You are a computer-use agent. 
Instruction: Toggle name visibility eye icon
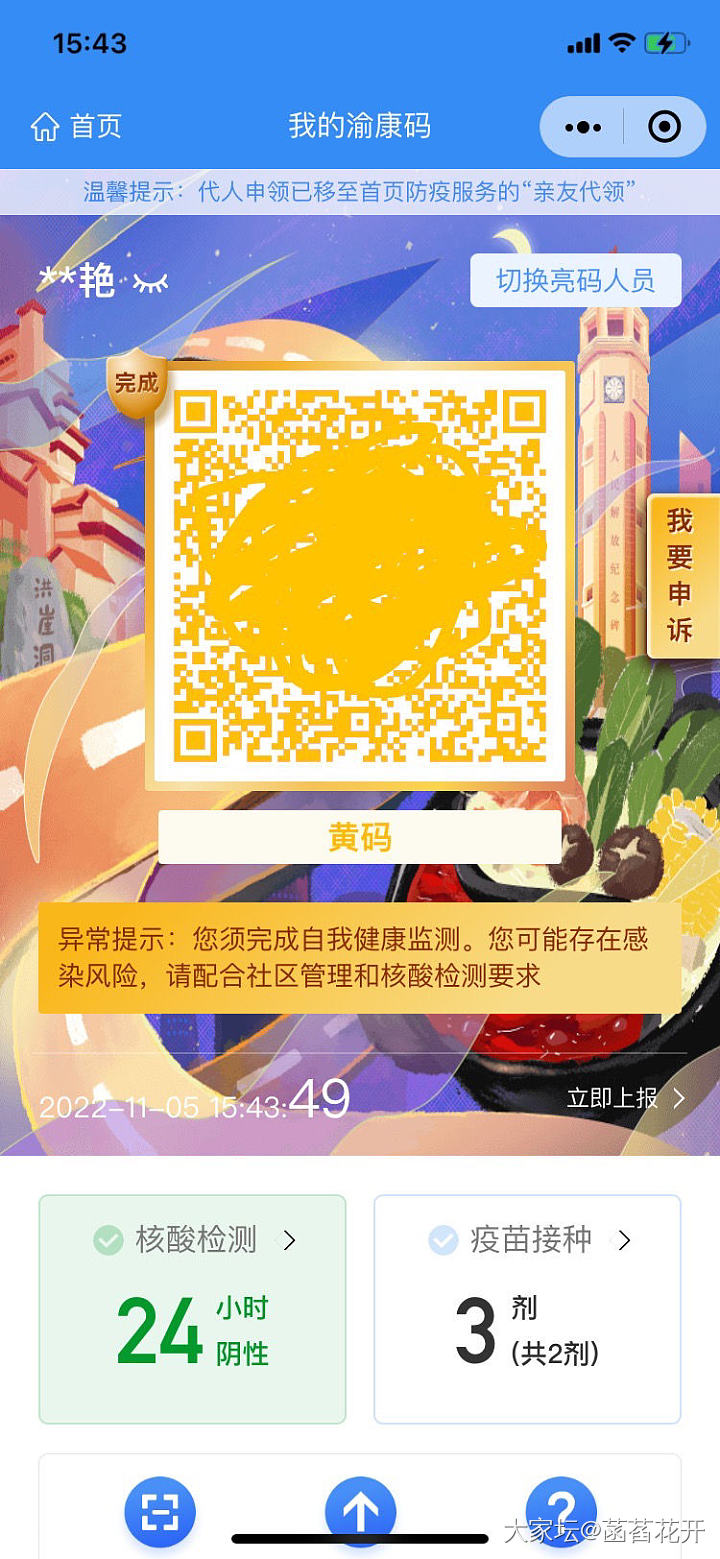click(x=151, y=283)
